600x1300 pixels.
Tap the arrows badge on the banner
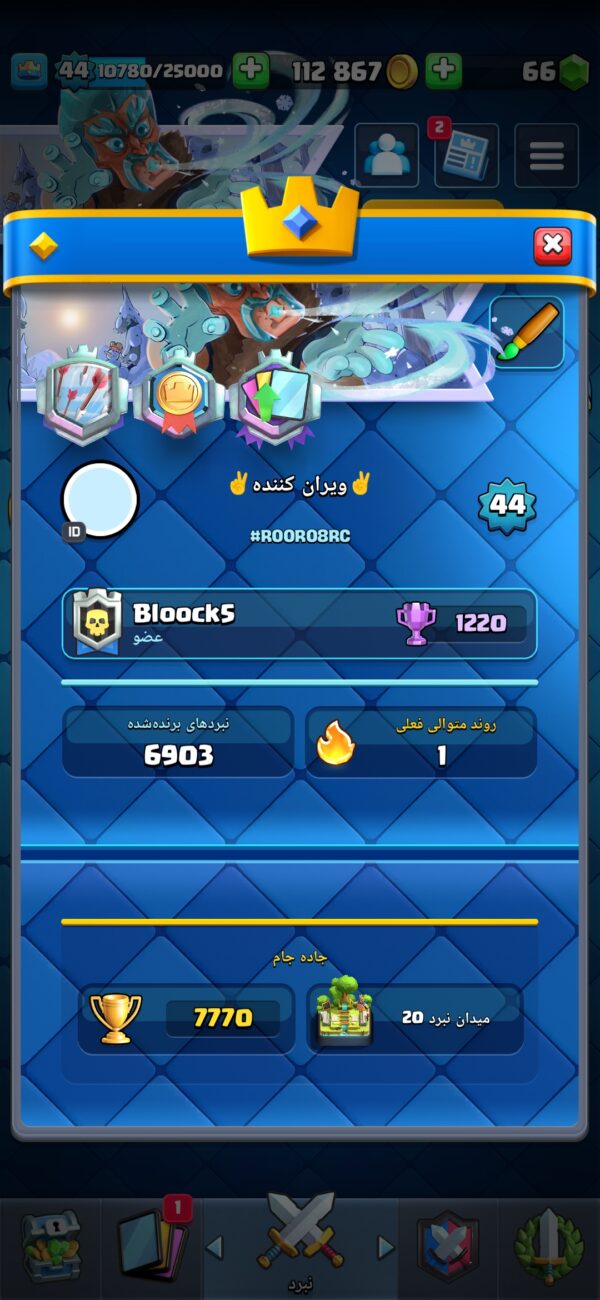coord(82,396)
